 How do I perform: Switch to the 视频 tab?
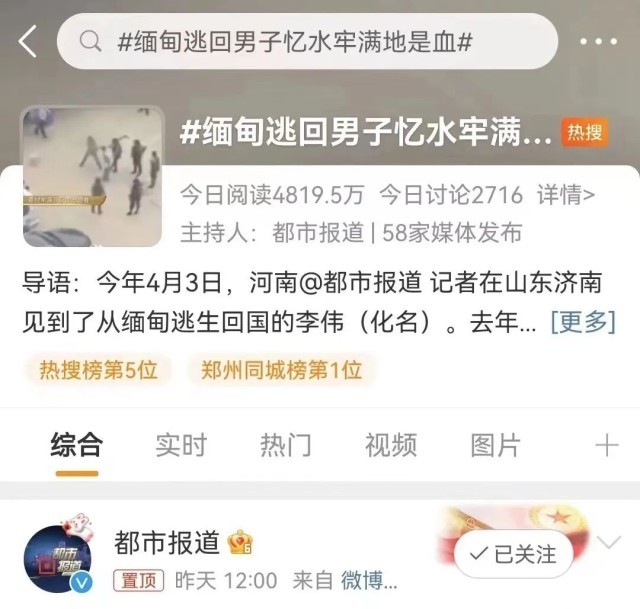tap(390, 445)
